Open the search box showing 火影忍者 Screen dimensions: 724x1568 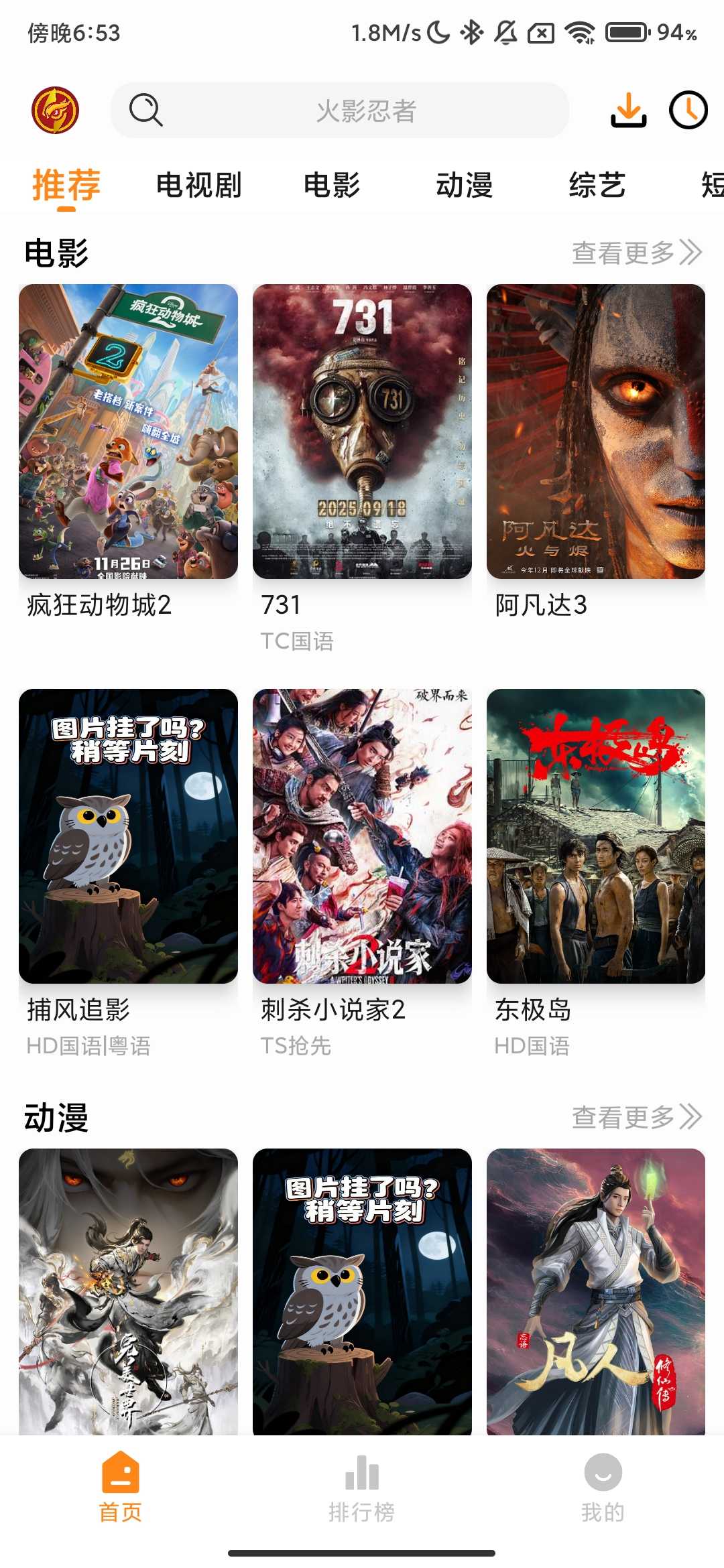(339, 111)
